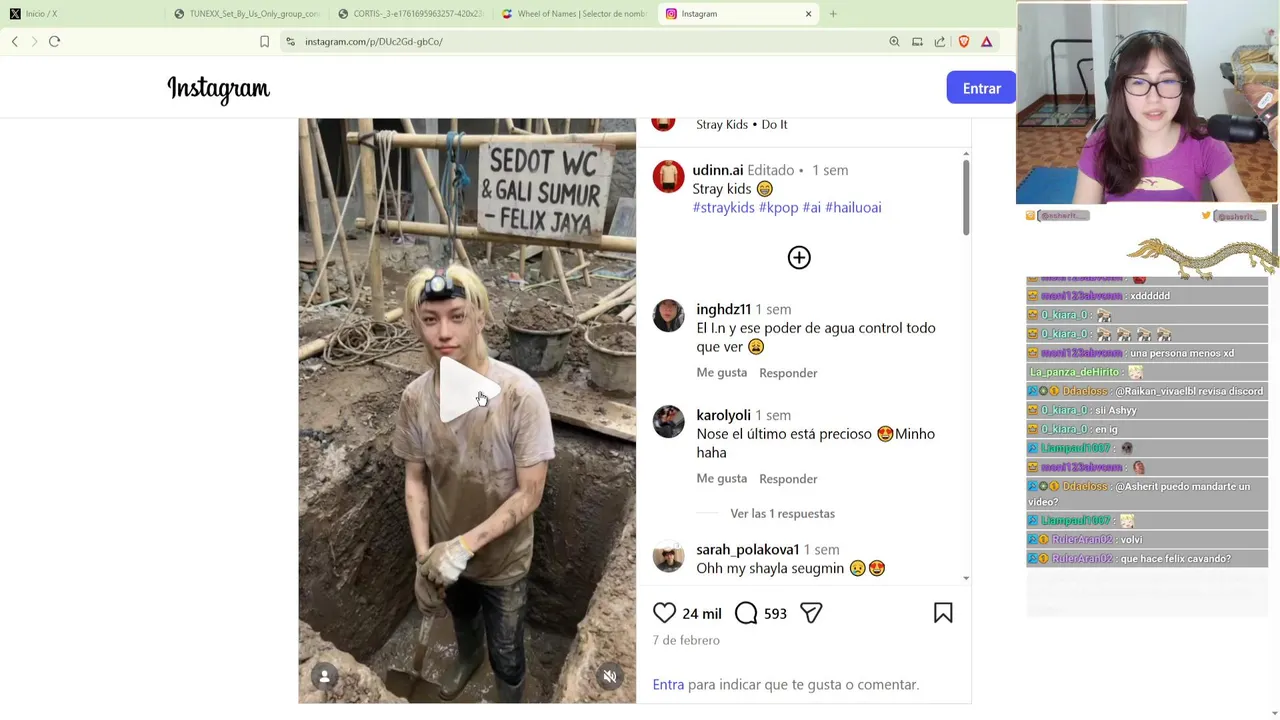Close the Instagram browser tab
The height and width of the screenshot is (720, 1280).
808,14
